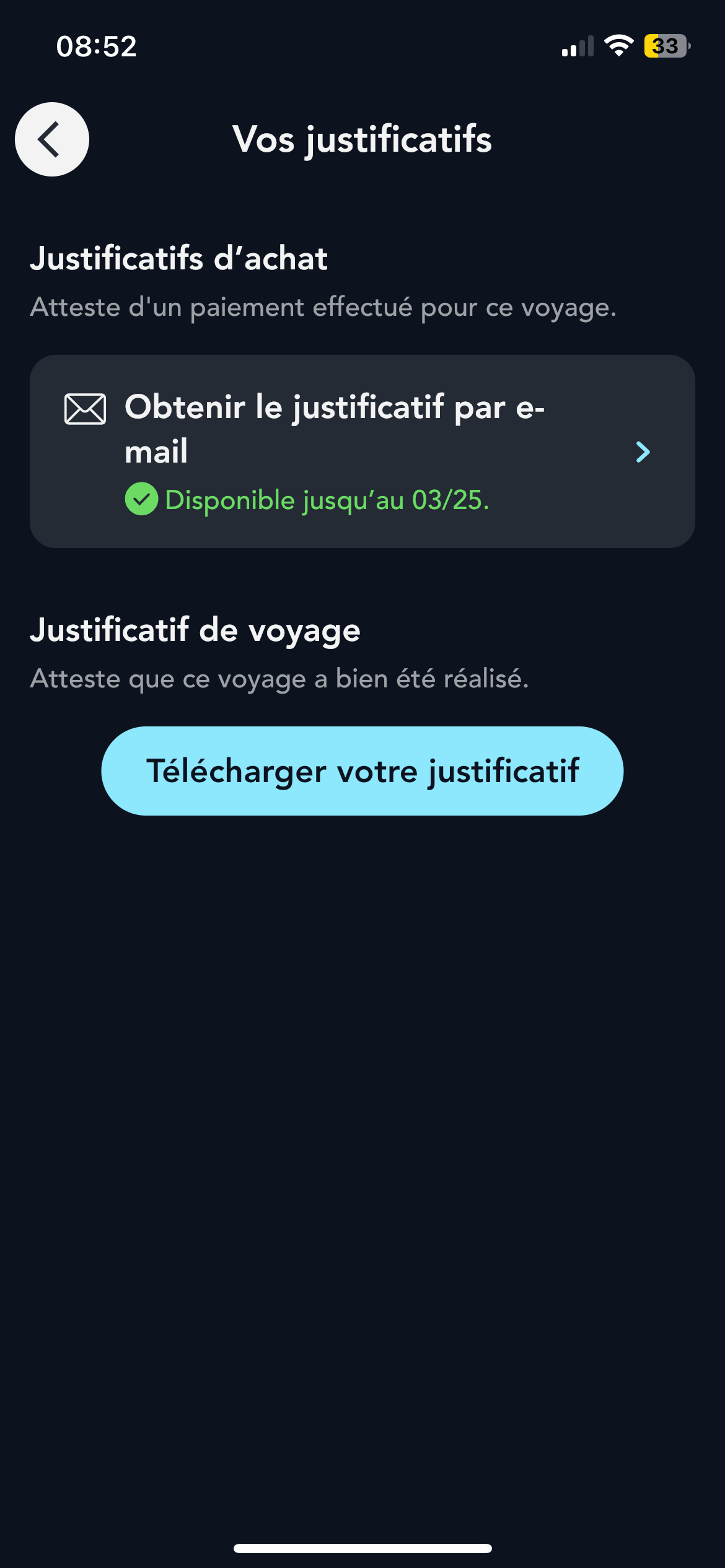
Task: Tap the green checkmark availability icon
Action: [x=141, y=499]
